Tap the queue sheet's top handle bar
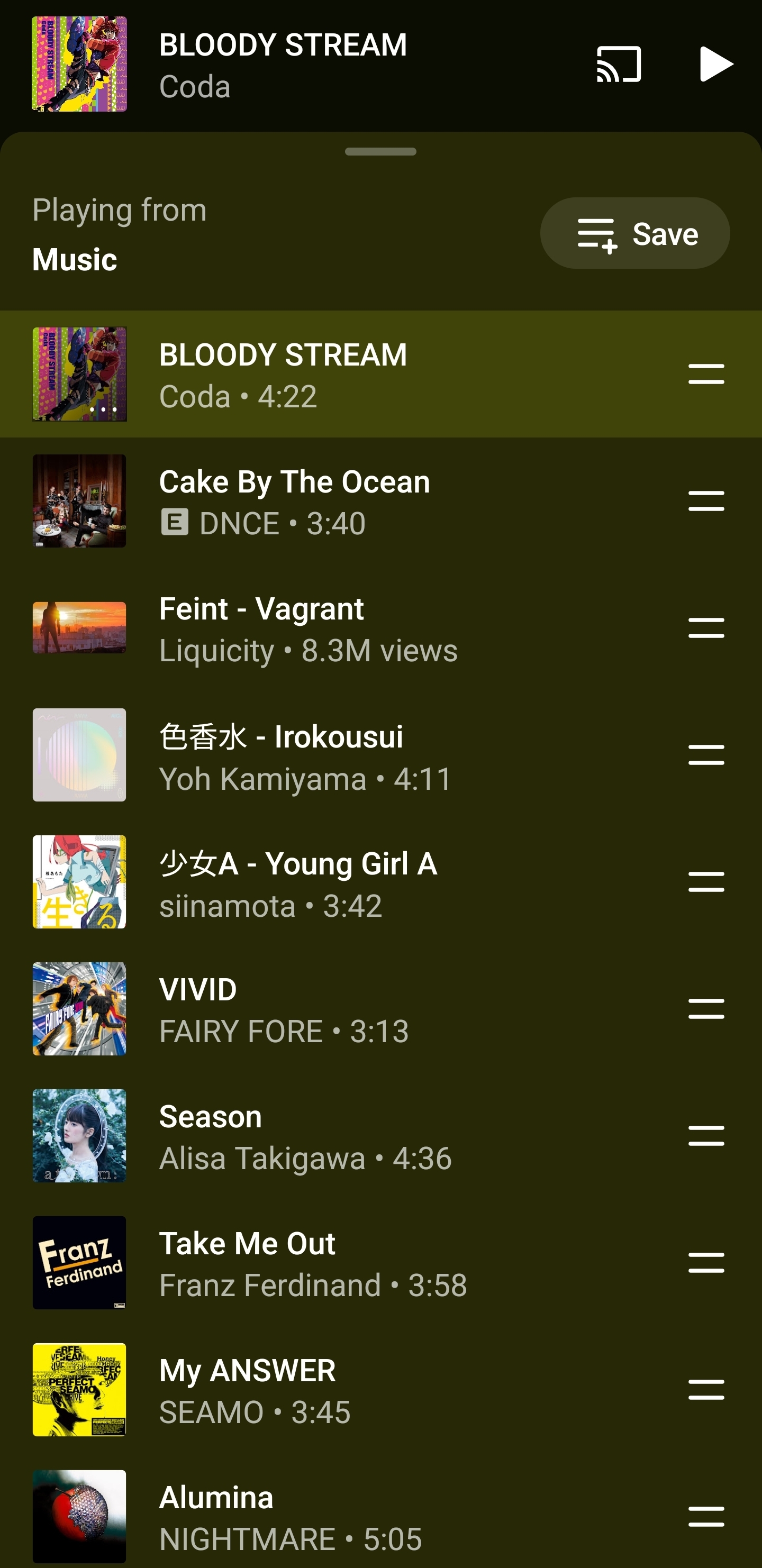 tap(380, 152)
